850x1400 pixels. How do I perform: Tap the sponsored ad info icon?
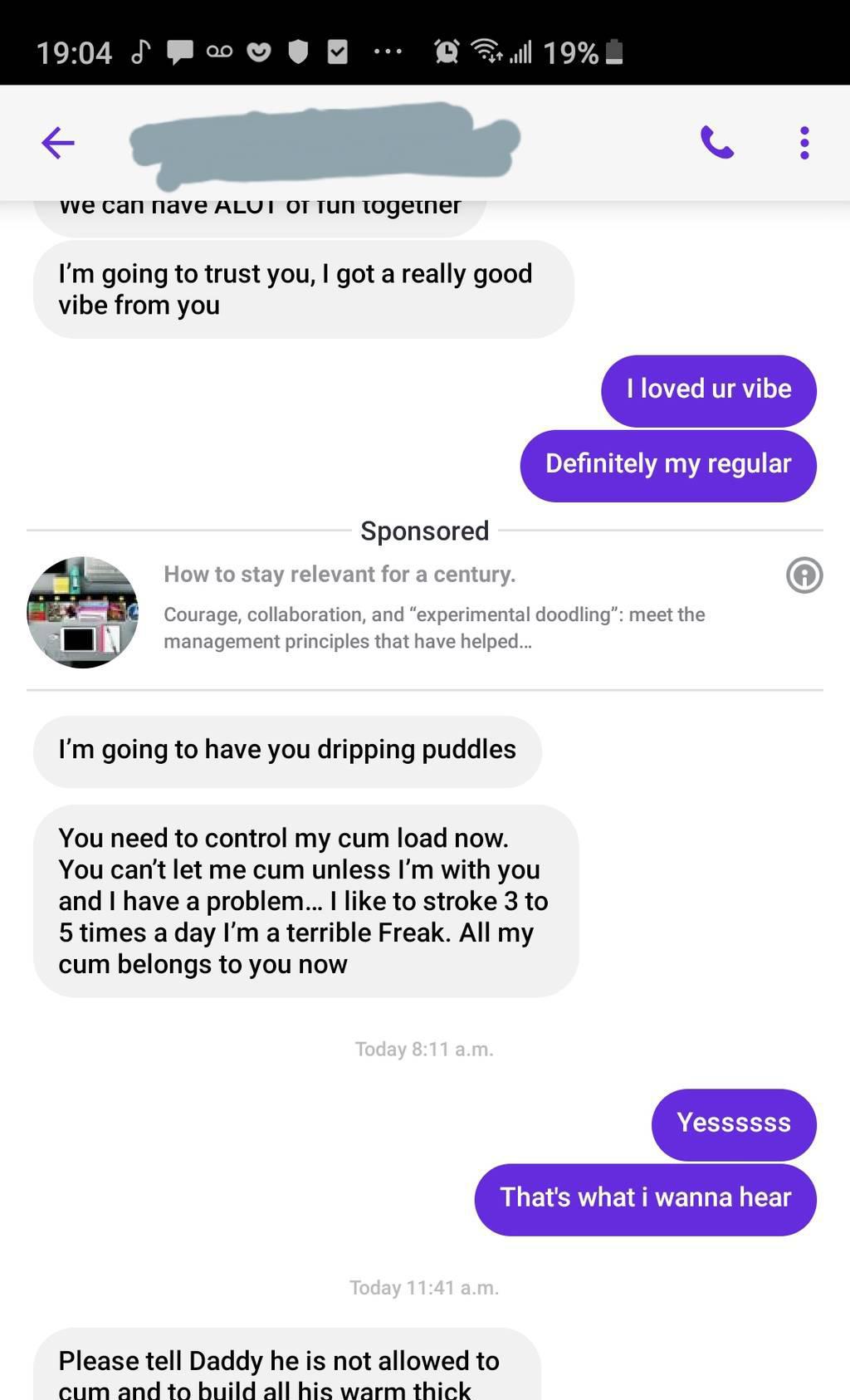804,575
